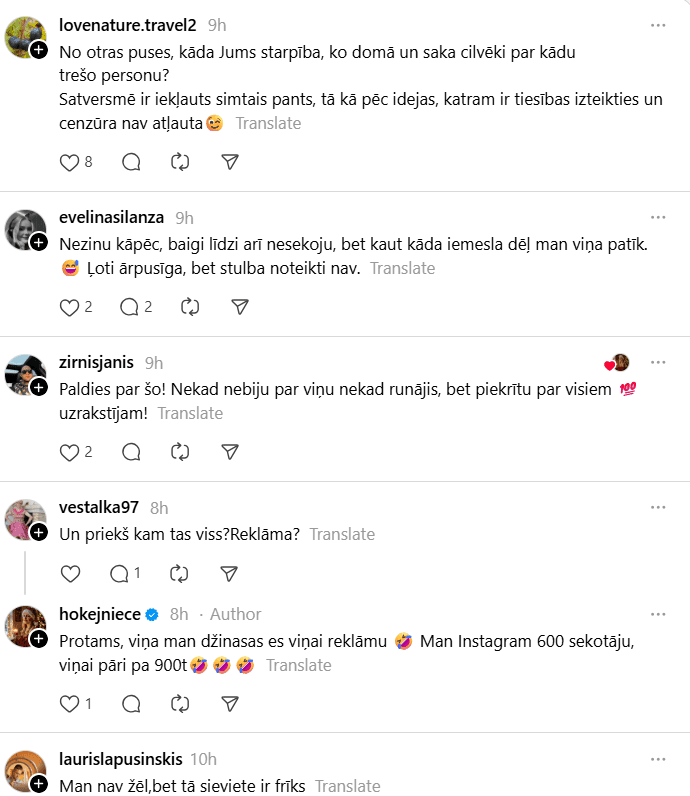Viewport: 690px width, 796px height.
Task: Open more options for hokejniece's reply
Action: pos(657,614)
